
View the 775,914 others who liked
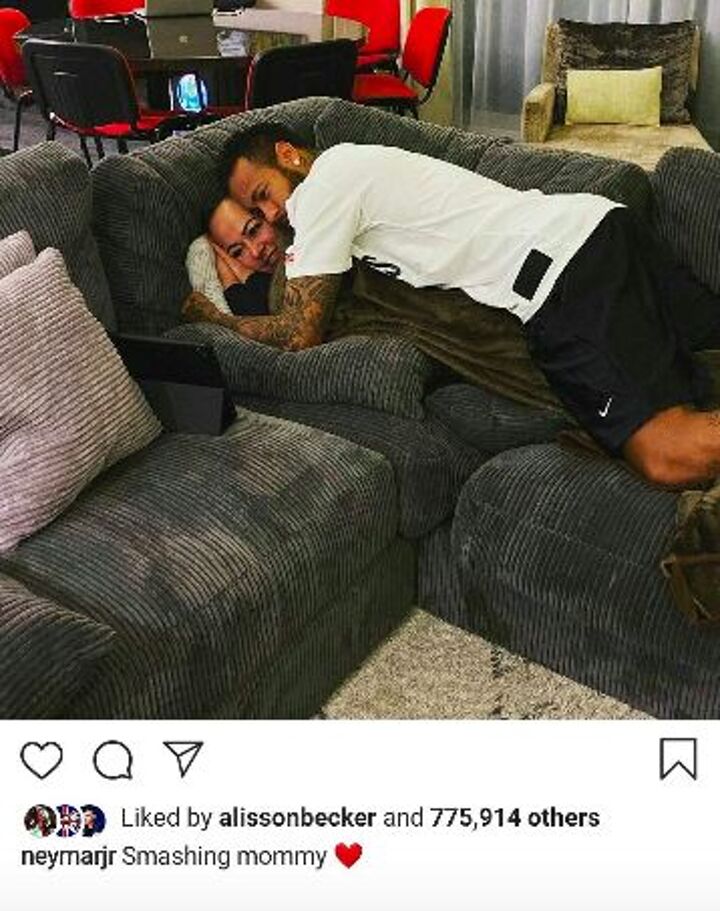pyautogui.click(x=514, y=818)
